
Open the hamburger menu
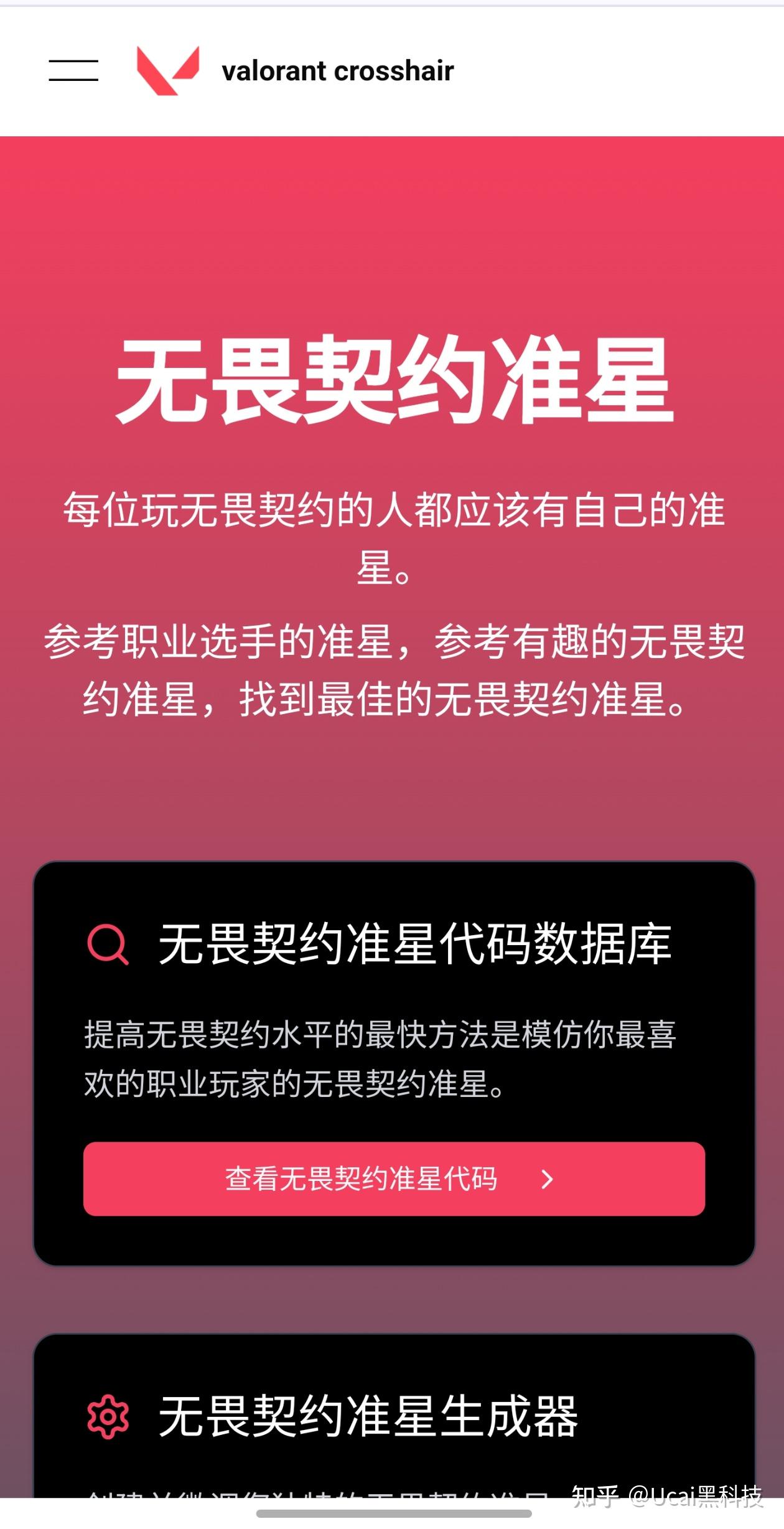[73, 70]
